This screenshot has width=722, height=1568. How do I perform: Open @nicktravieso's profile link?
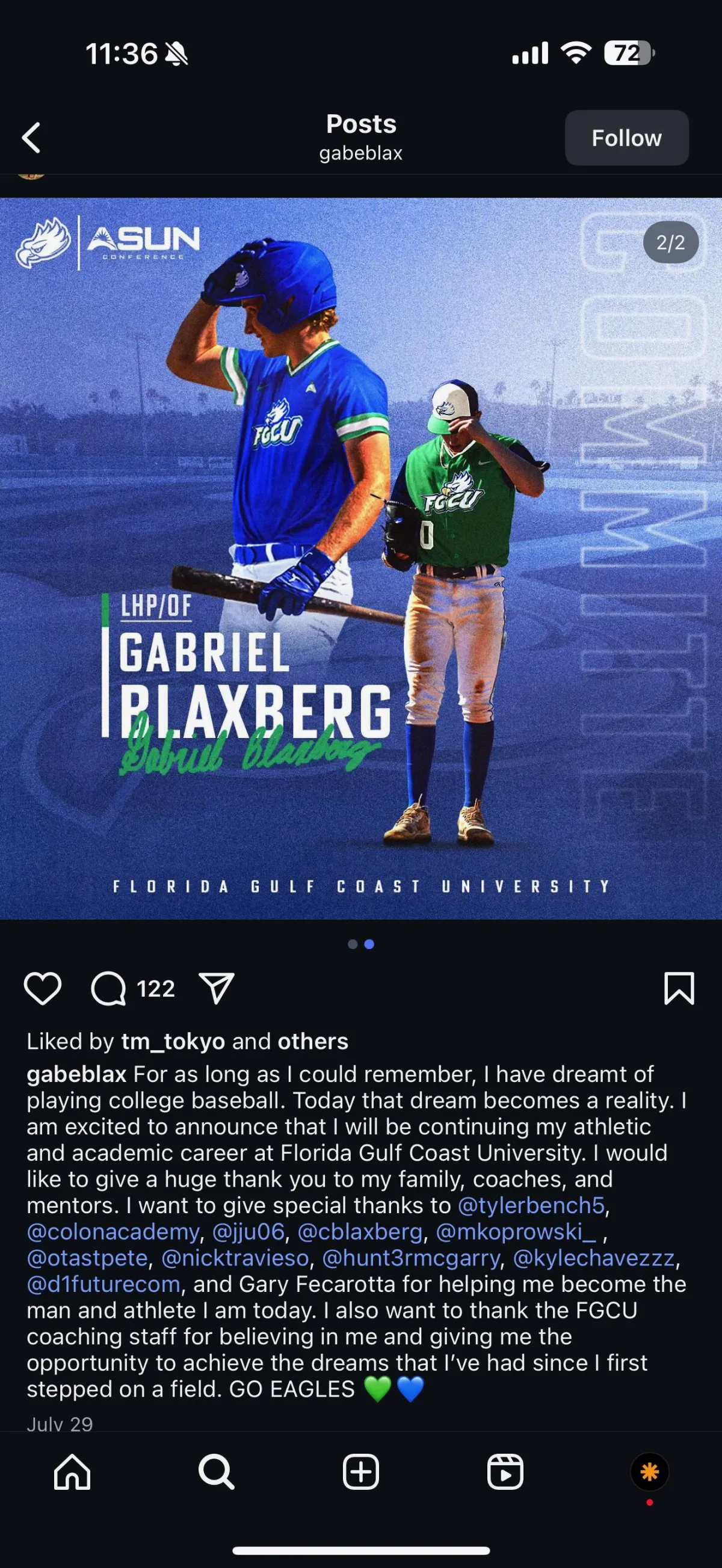[x=235, y=1258]
